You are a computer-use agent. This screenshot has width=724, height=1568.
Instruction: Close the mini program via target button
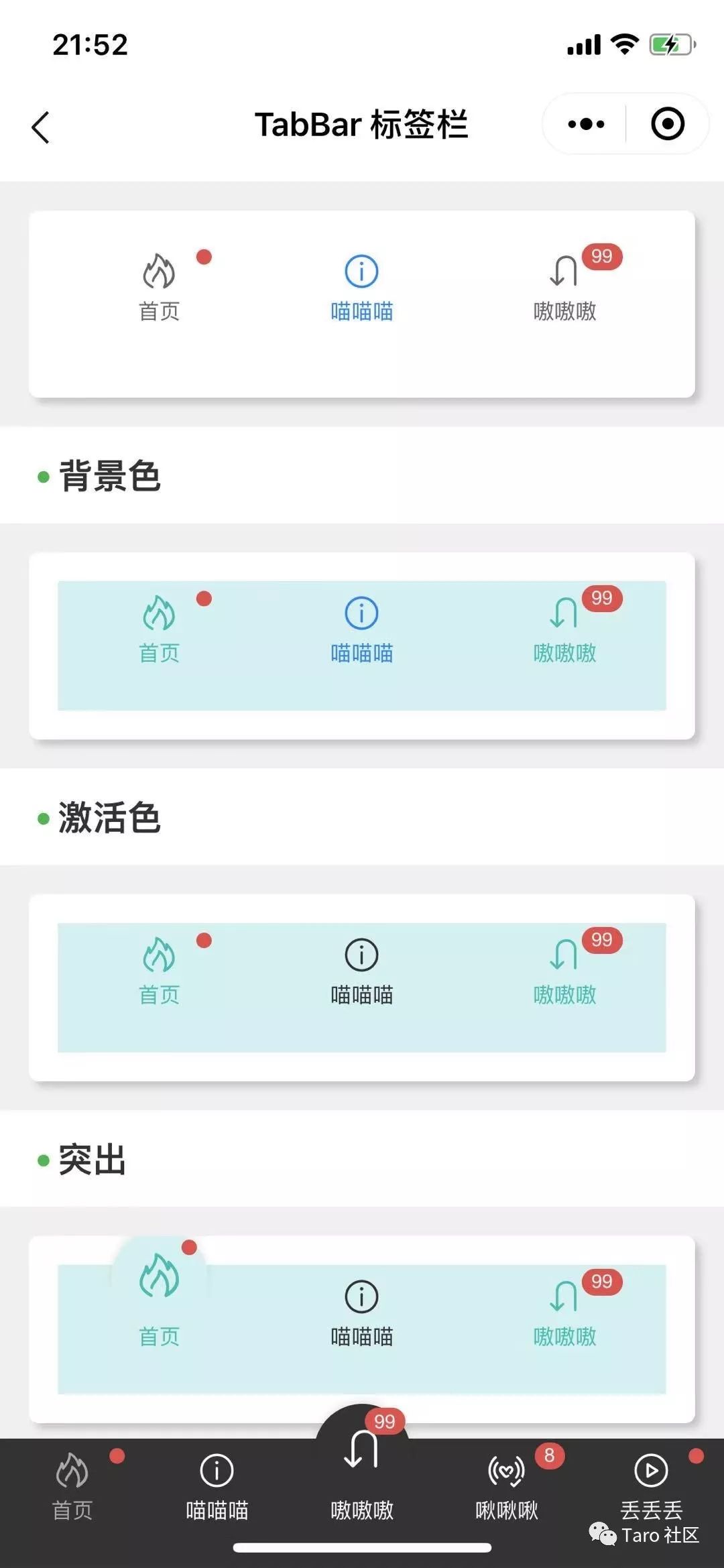667,124
